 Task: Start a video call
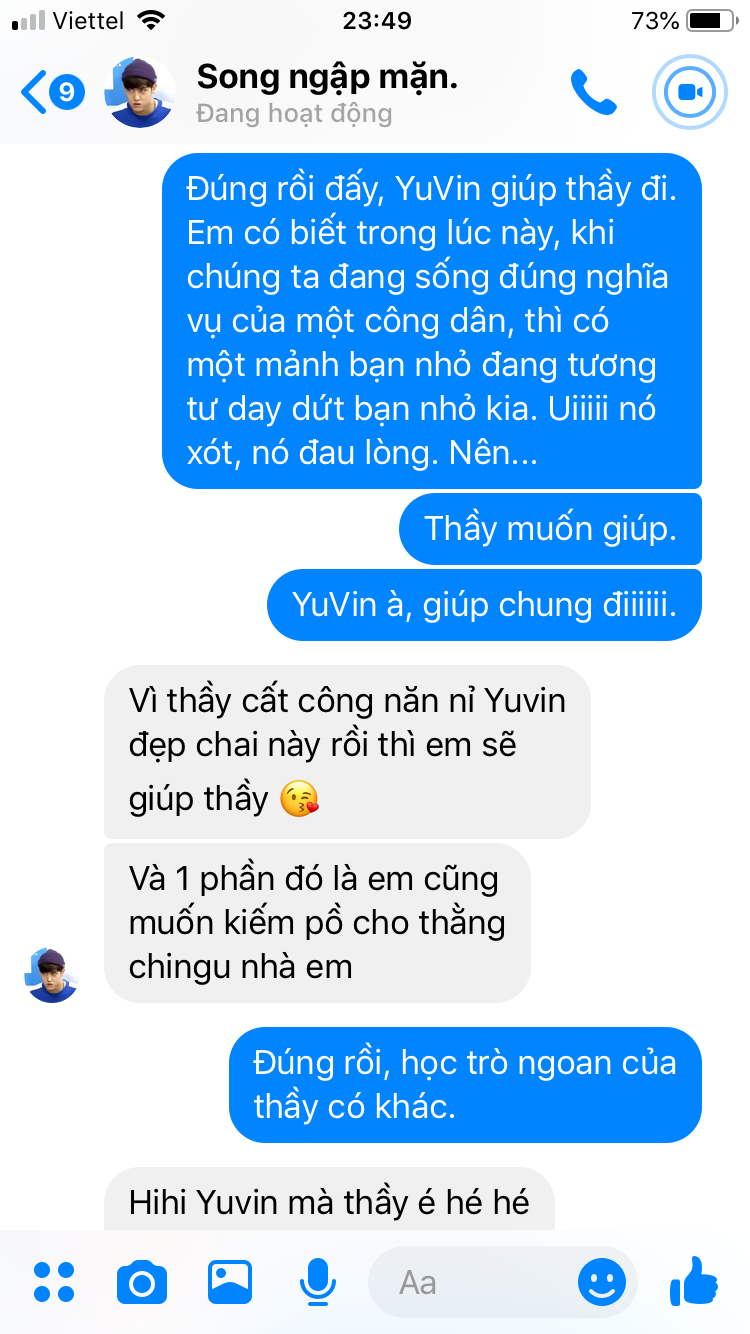[690, 92]
